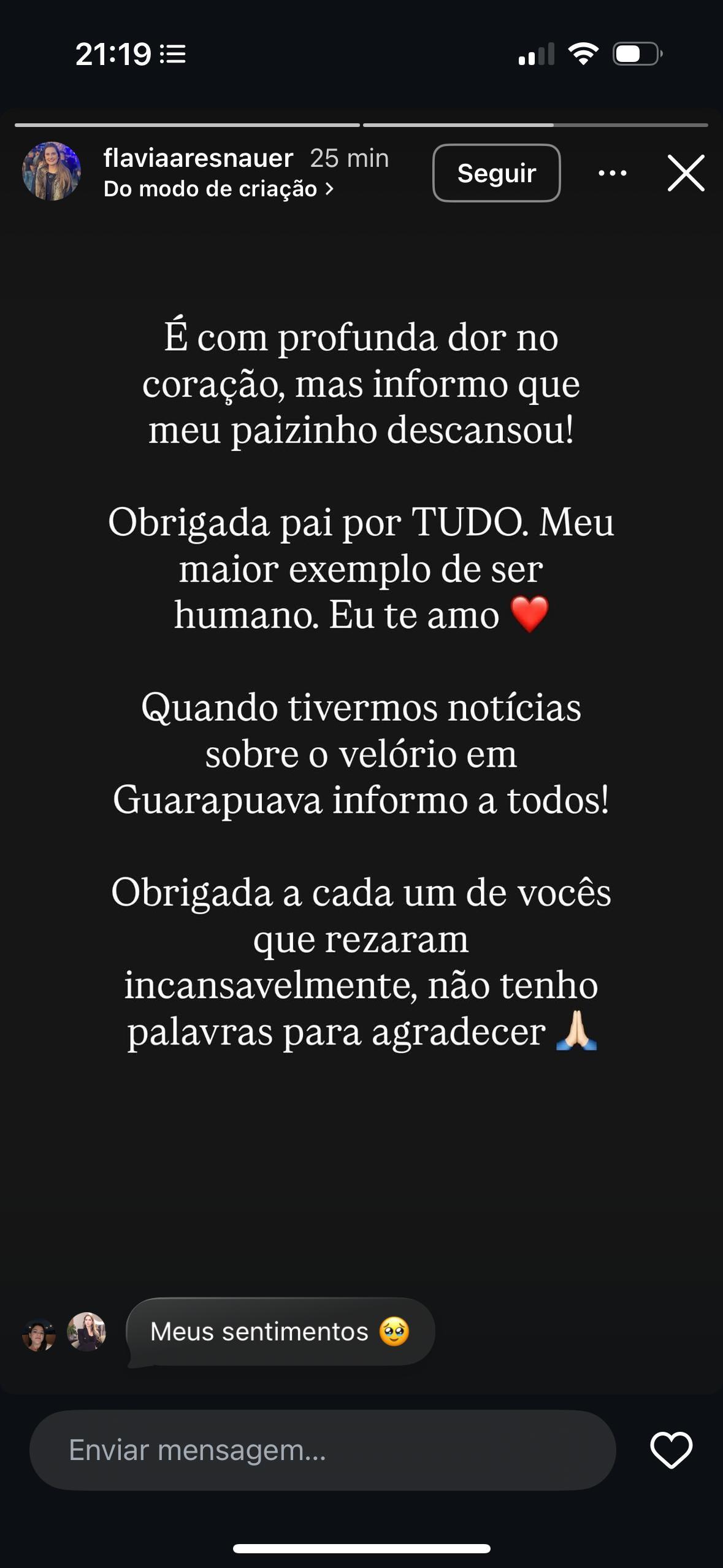Close the story viewer
This screenshot has height=1568, width=723.
[x=686, y=173]
